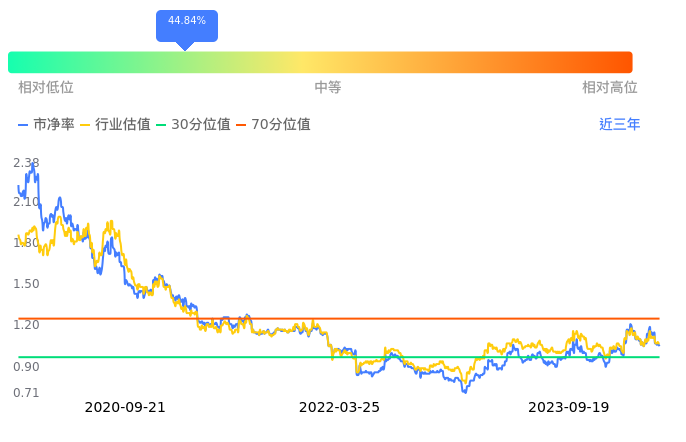Toggle the 行业估值 legend item
Viewport: 686px width, 442px height.
(x=116, y=125)
